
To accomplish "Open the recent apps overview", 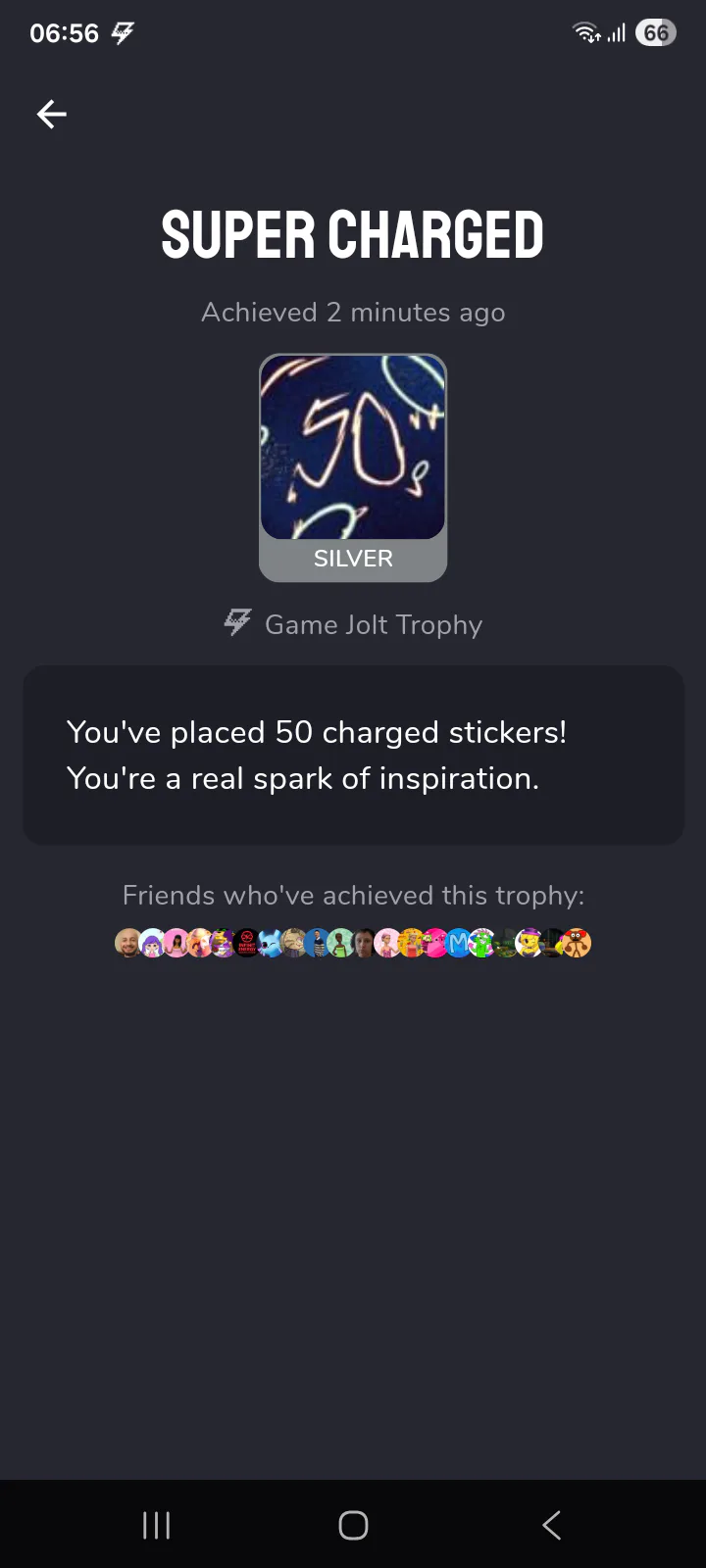I will pos(157,1525).
